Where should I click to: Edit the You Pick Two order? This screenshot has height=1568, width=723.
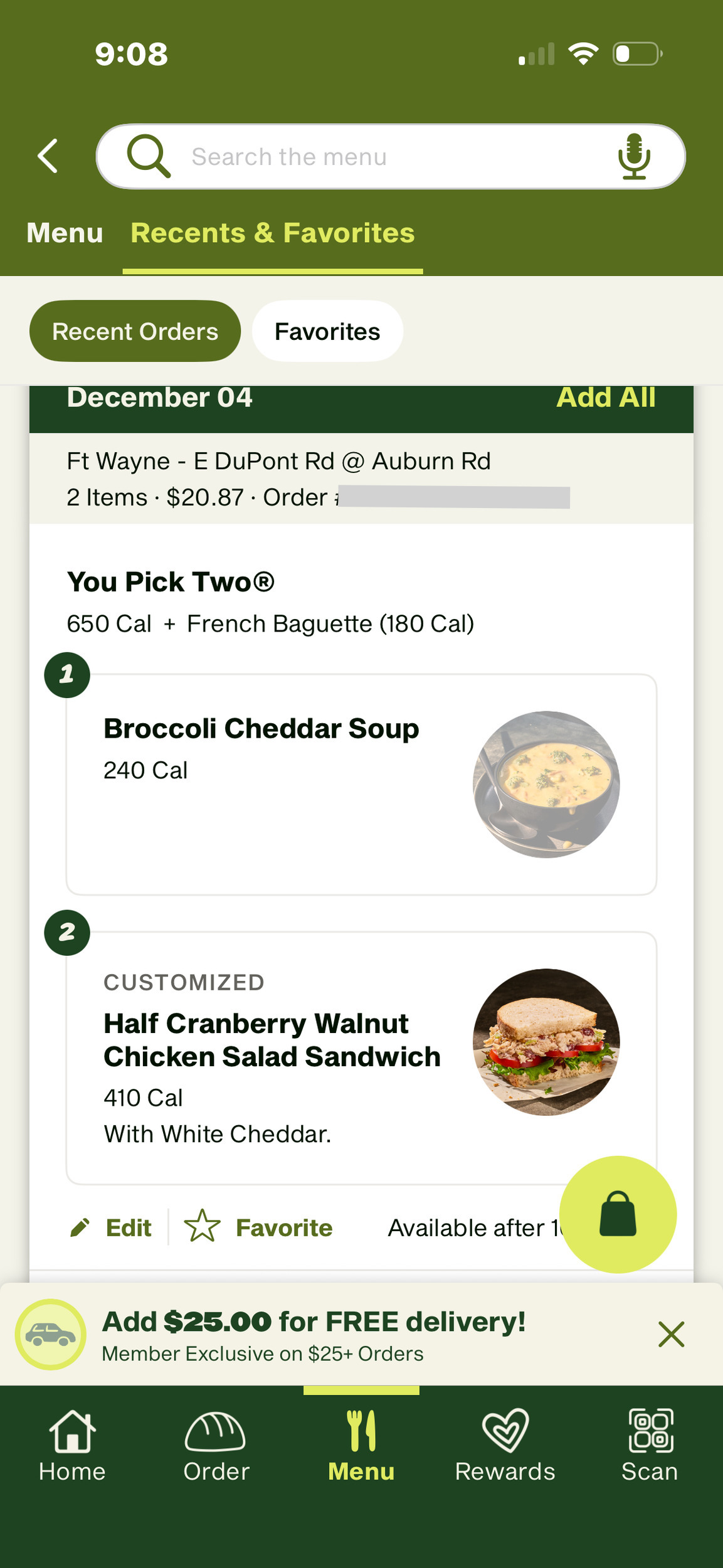112,1227
